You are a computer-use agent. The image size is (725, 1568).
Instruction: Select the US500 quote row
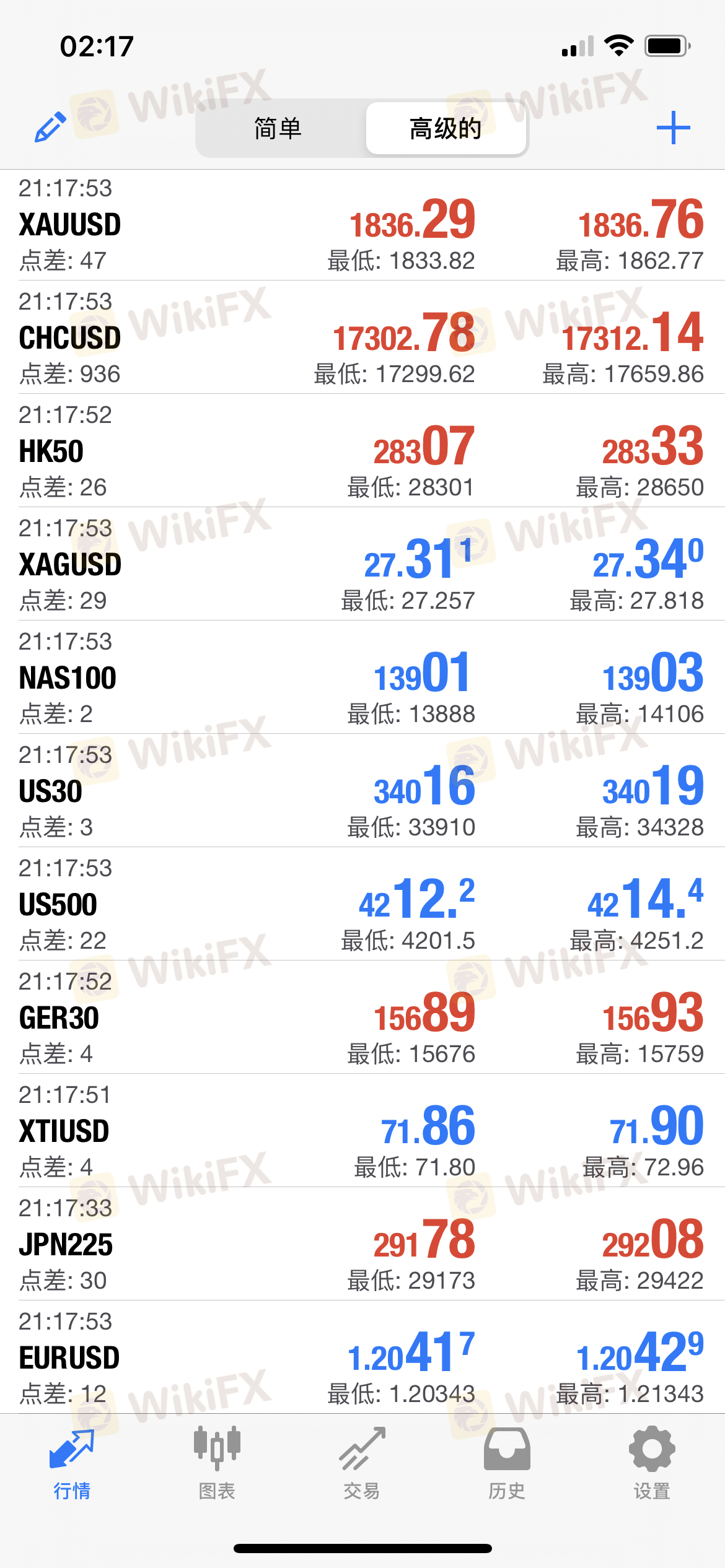point(362,904)
